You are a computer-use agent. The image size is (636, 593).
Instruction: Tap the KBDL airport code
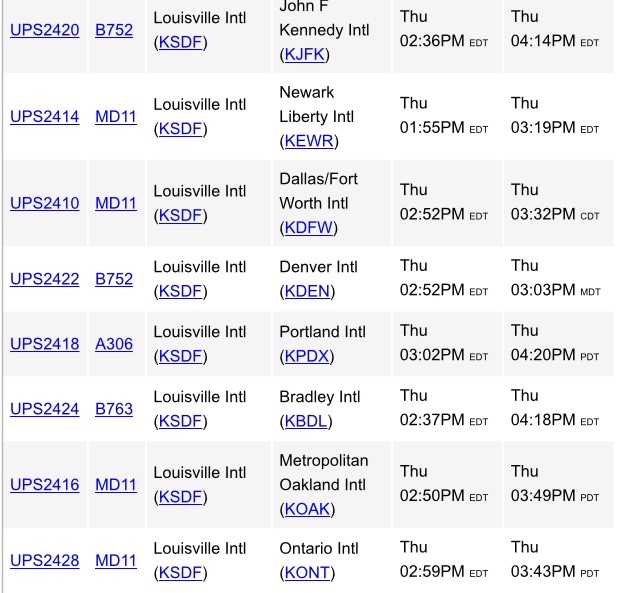[x=306, y=421]
